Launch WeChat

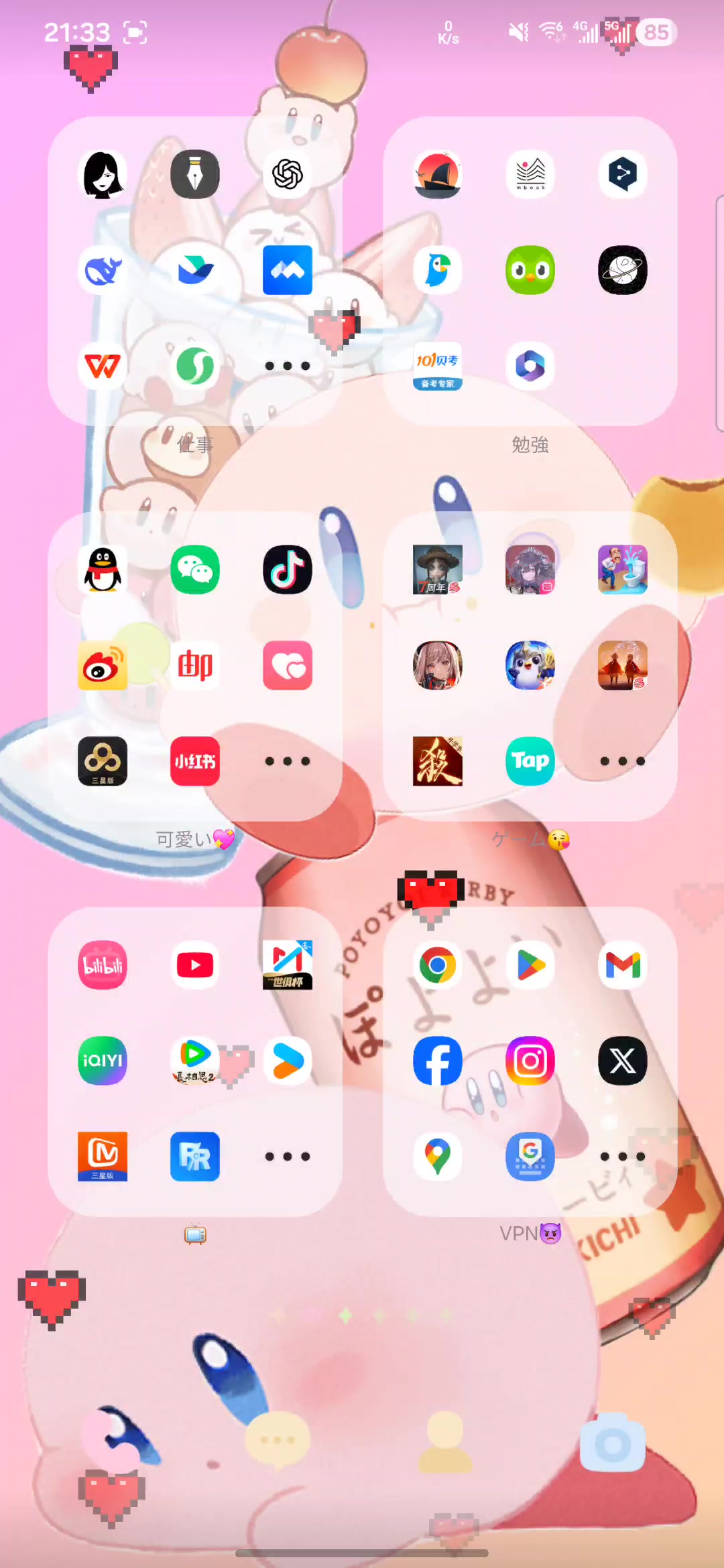coord(194,570)
